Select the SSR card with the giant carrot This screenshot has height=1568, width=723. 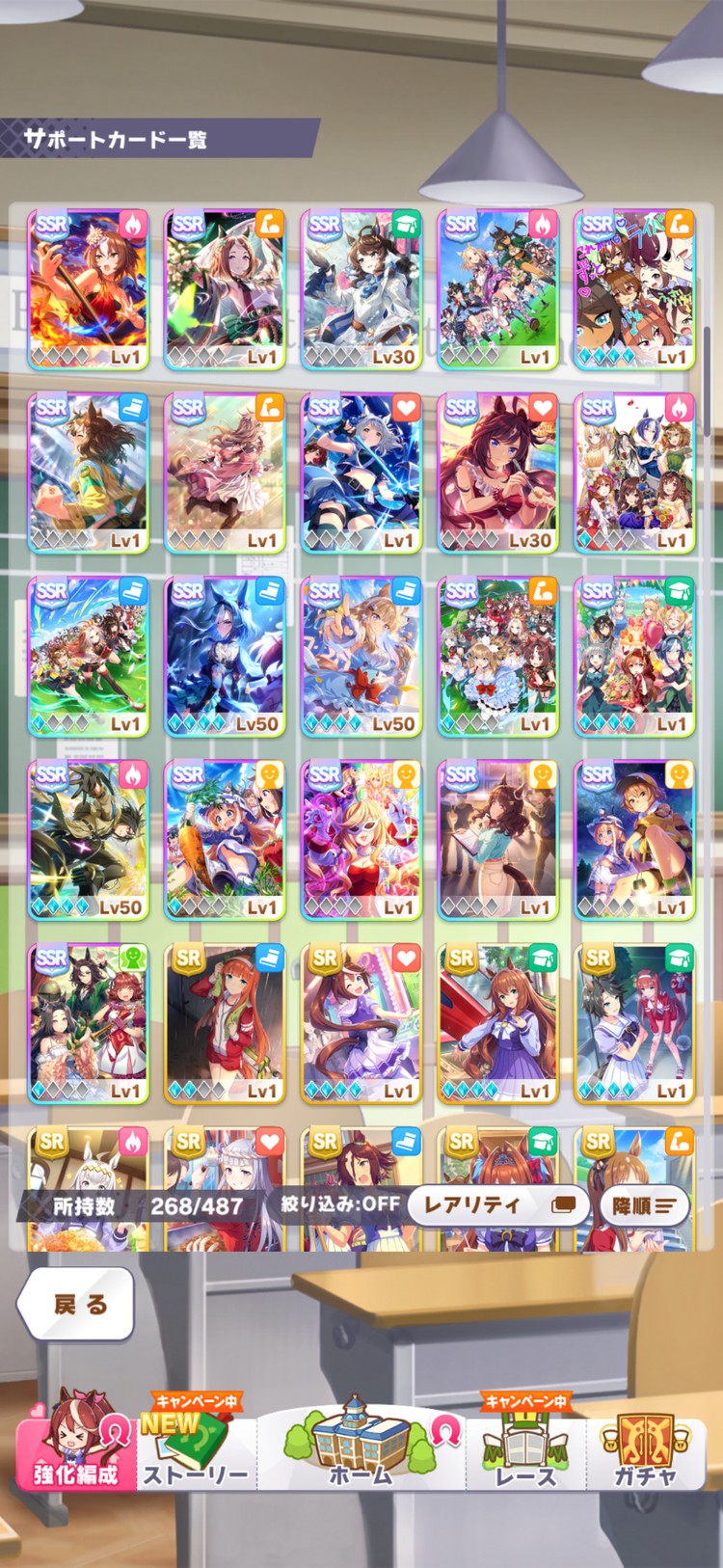click(x=225, y=840)
